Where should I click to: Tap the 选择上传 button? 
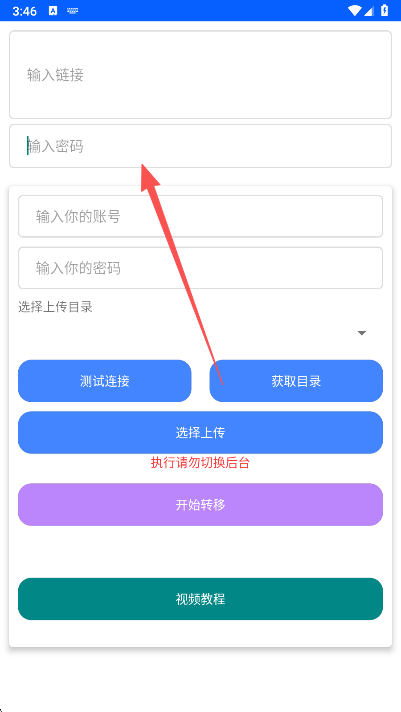click(x=200, y=433)
